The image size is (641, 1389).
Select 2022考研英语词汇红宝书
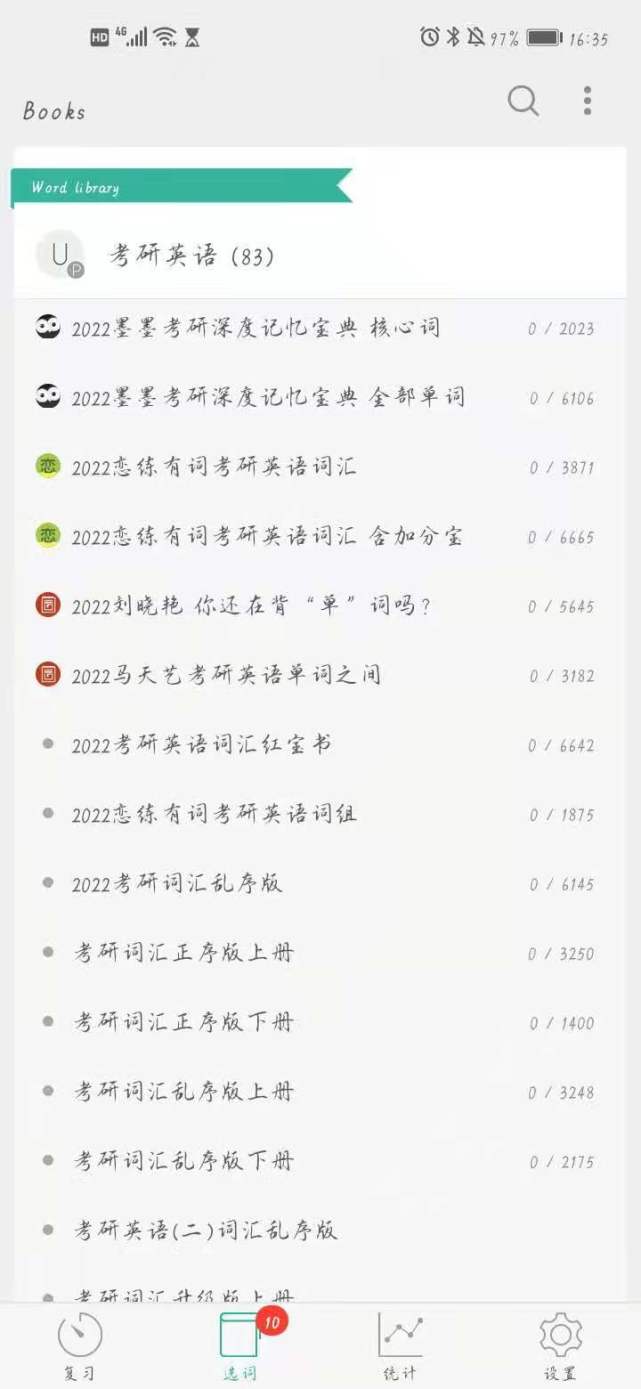coord(201,745)
